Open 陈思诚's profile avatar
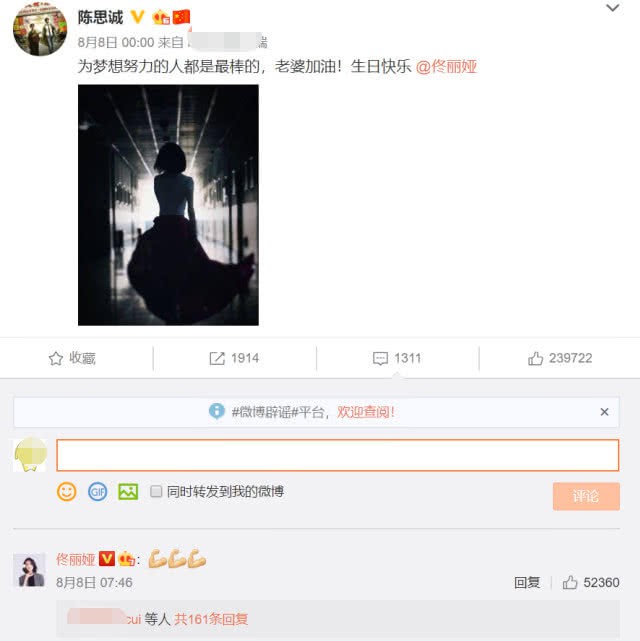Image resolution: width=640 pixels, height=641 pixels. tap(39, 29)
